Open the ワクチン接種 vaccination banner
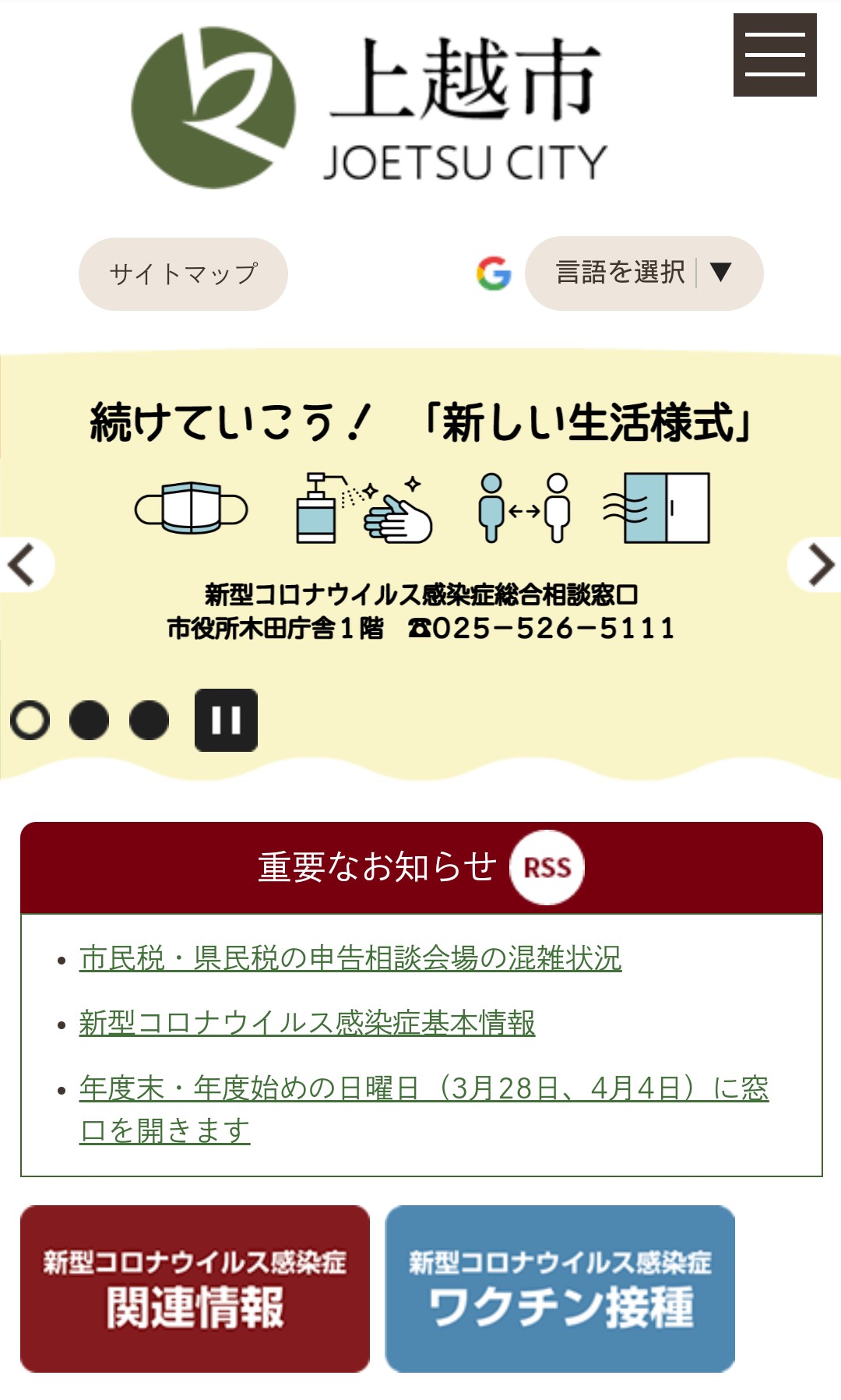Screen dimensions: 841x1400 pyautogui.click(x=560, y=1289)
